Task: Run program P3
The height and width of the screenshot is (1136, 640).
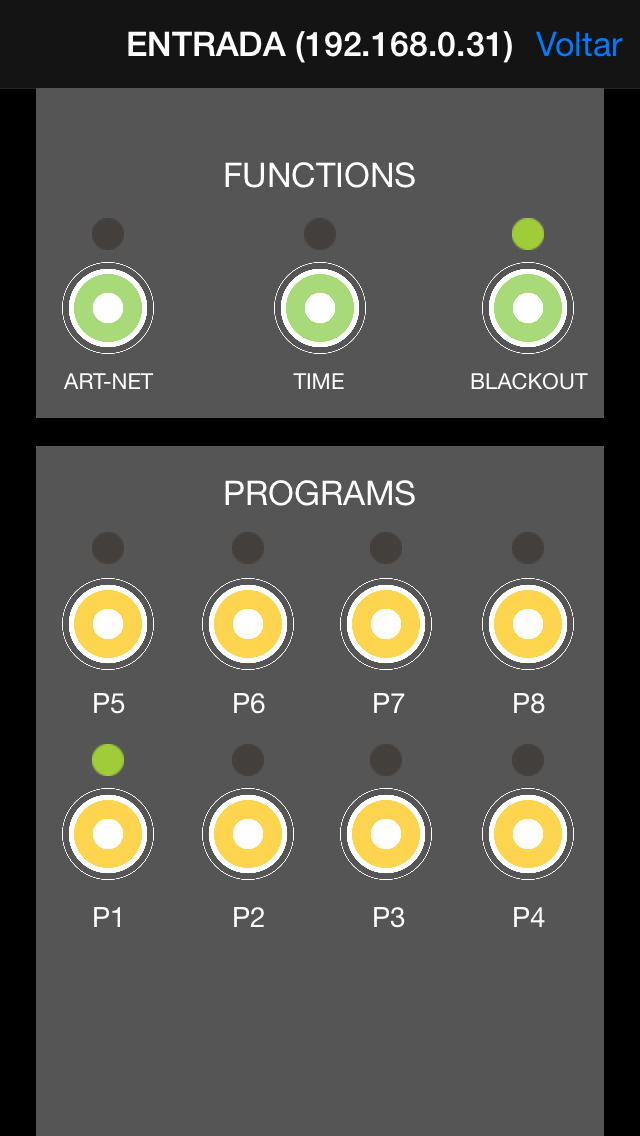Action: pyautogui.click(x=386, y=835)
